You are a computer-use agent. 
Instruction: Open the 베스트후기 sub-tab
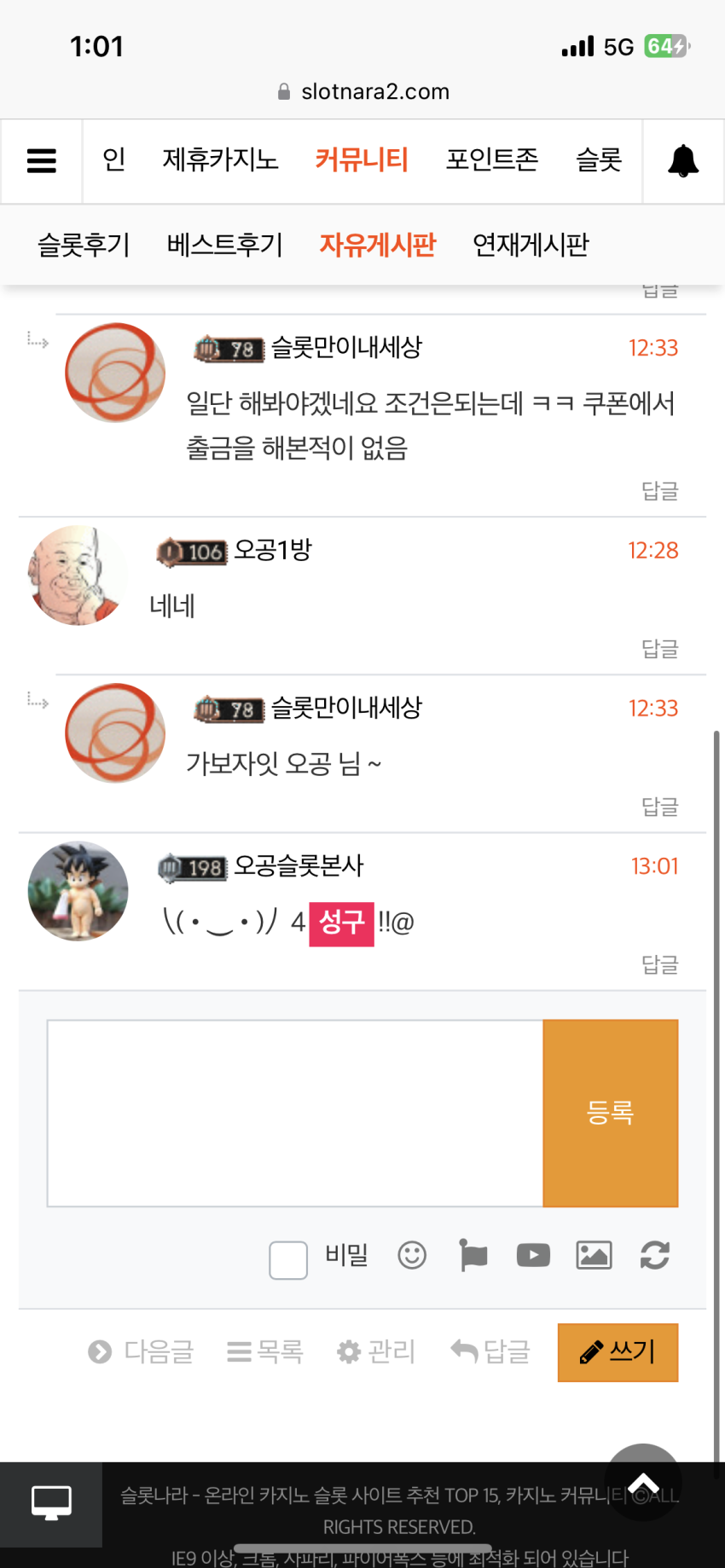tap(225, 245)
